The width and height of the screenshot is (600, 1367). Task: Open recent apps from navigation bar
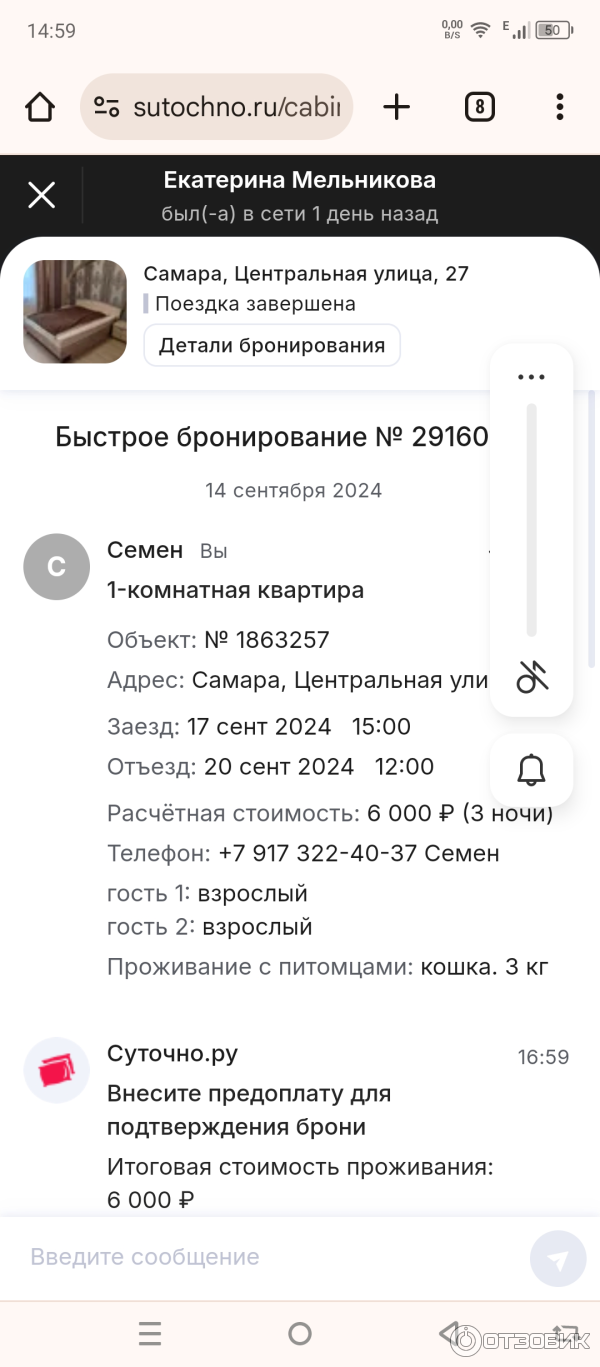pos(150,1333)
